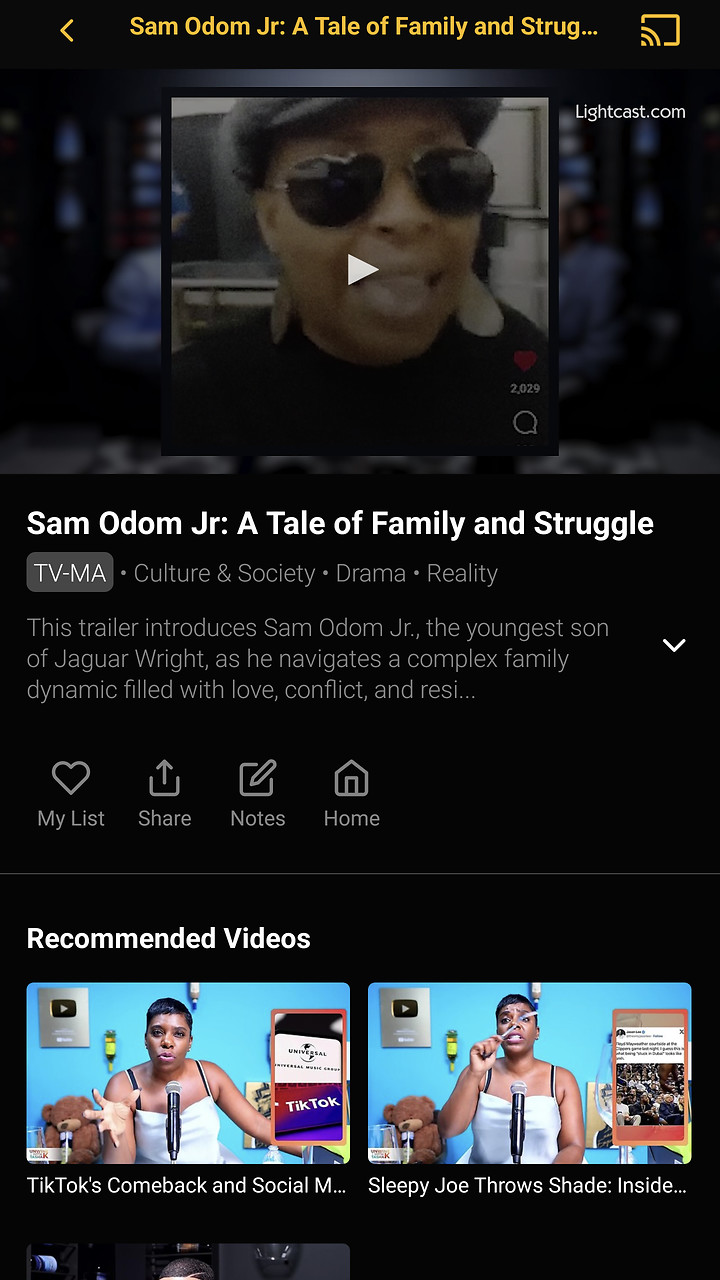Collapse the title bar with the left chevron
The image size is (720, 1280).
click(66, 31)
